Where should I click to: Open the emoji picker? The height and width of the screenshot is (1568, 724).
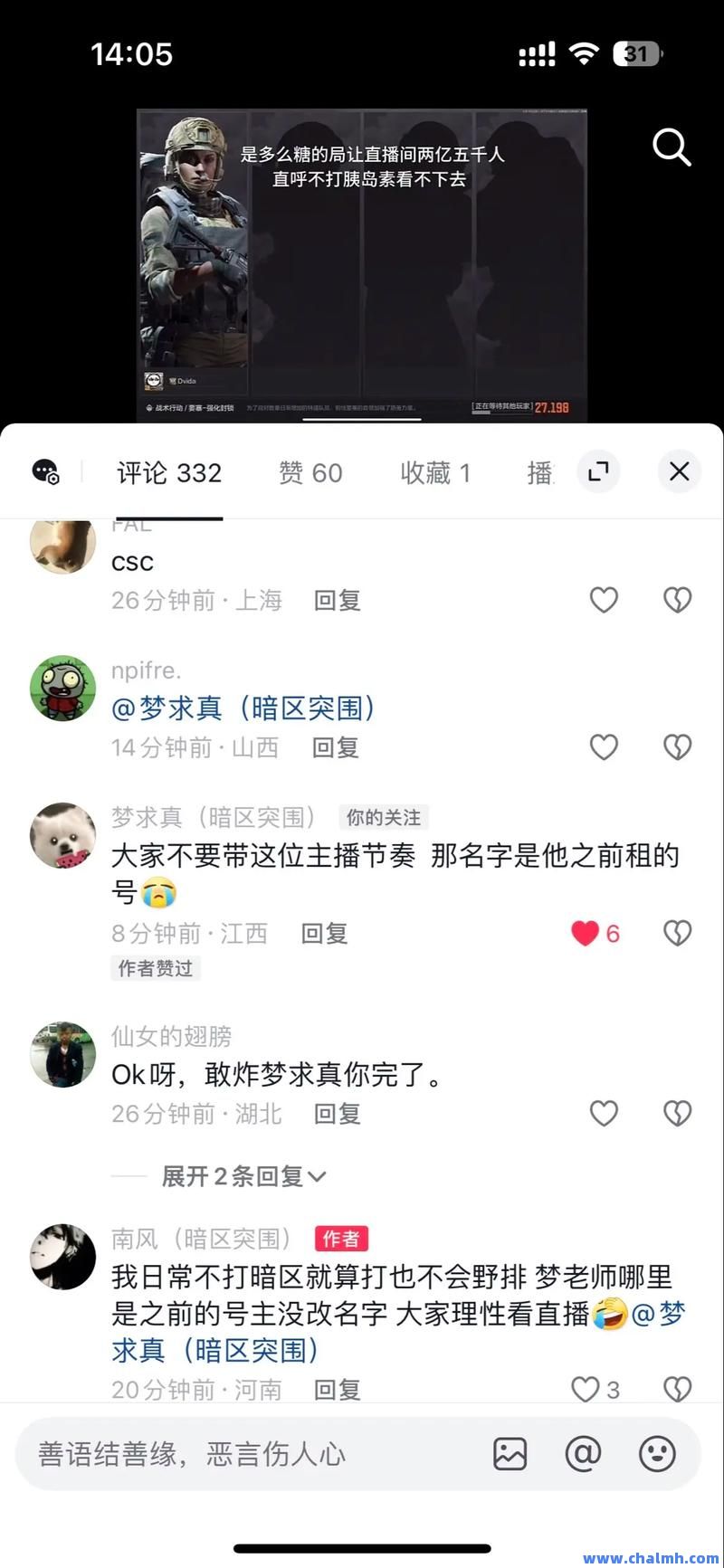tap(657, 1454)
